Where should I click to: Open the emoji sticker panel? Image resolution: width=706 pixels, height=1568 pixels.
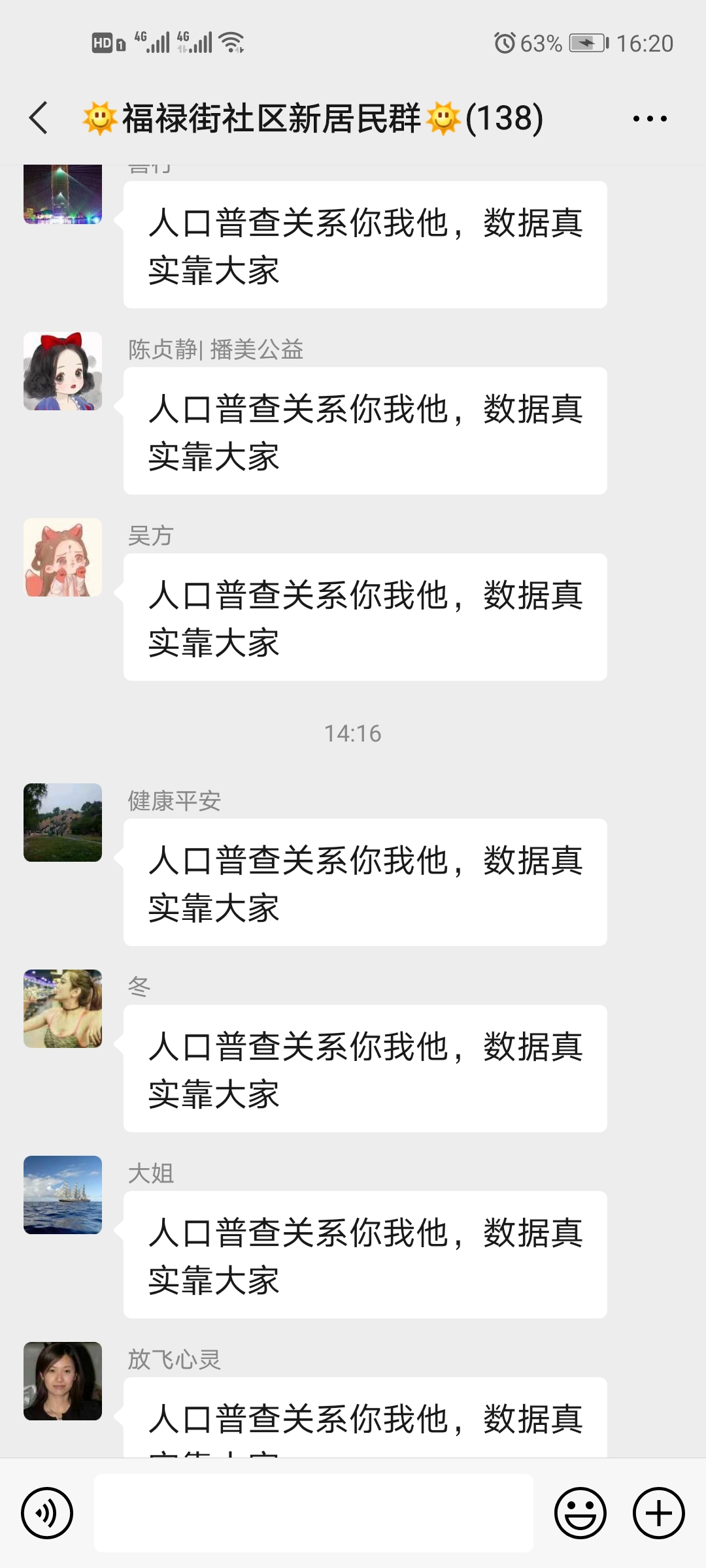[580, 1513]
